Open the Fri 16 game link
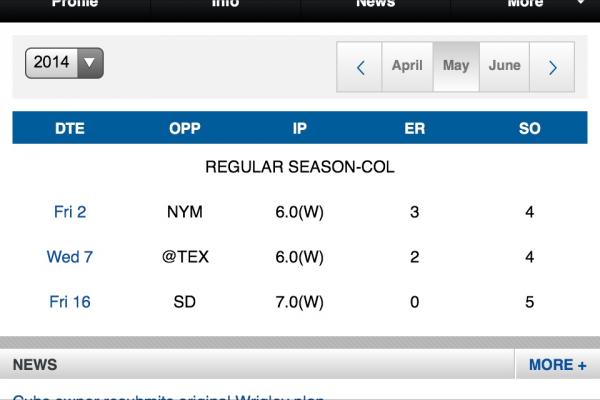The height and width of the screenshot is (400, 600). (70, 301)
